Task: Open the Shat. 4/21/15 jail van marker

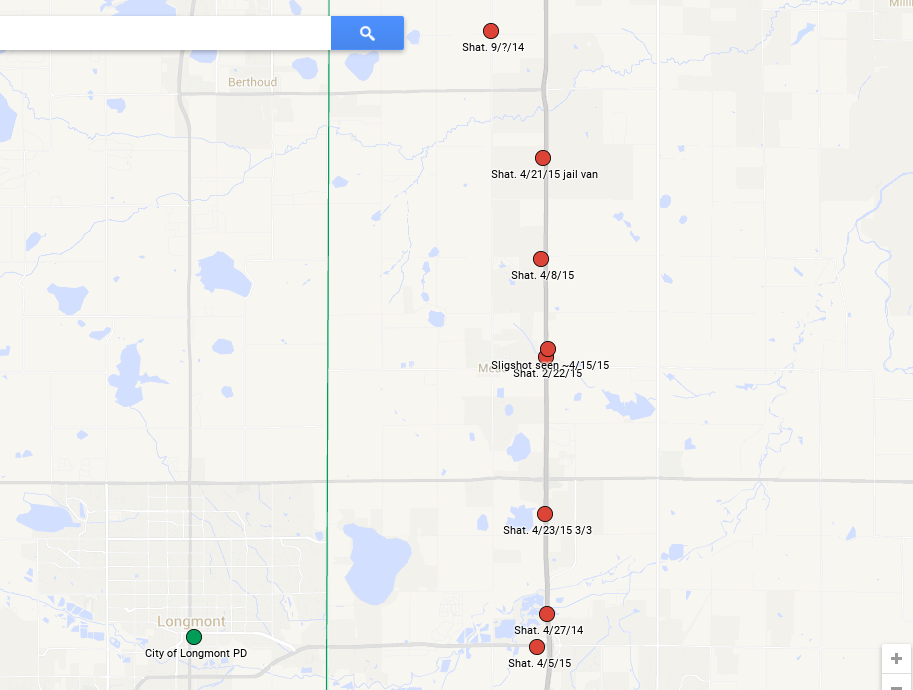Action: click(543, 158)
